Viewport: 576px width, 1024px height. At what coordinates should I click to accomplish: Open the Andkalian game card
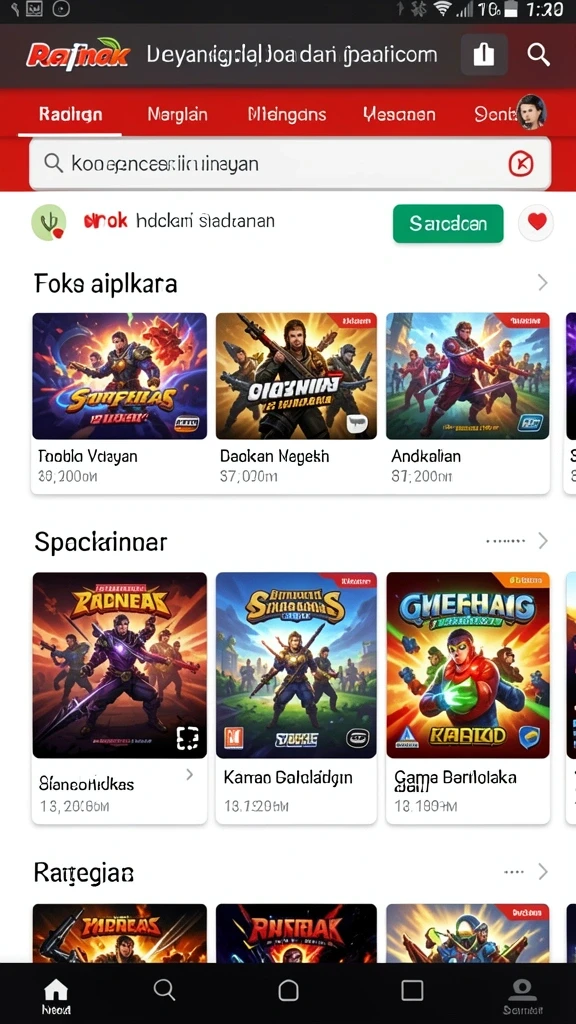tap(468, 403)
